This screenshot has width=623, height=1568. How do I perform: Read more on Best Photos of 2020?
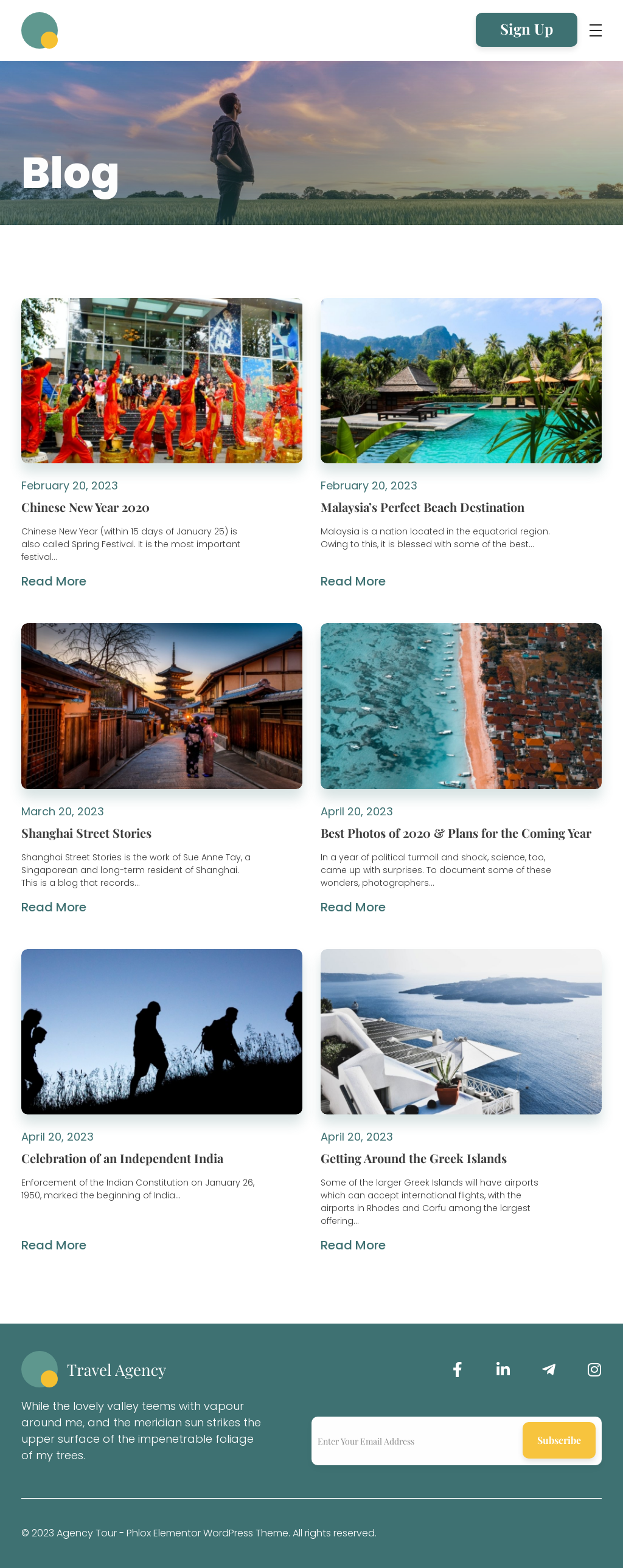[x=353, y=907]
